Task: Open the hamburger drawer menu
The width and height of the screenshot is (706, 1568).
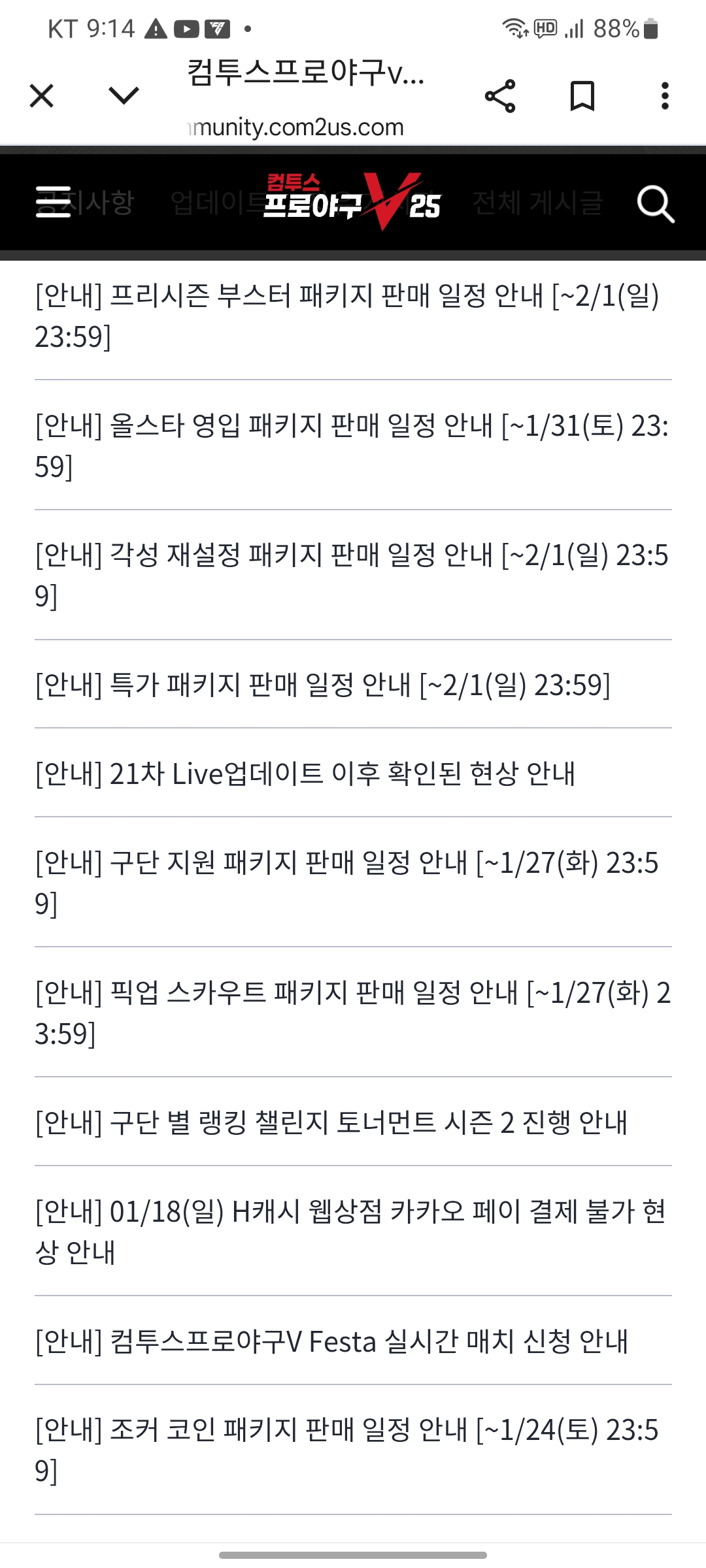Action: tap(53, 202)
